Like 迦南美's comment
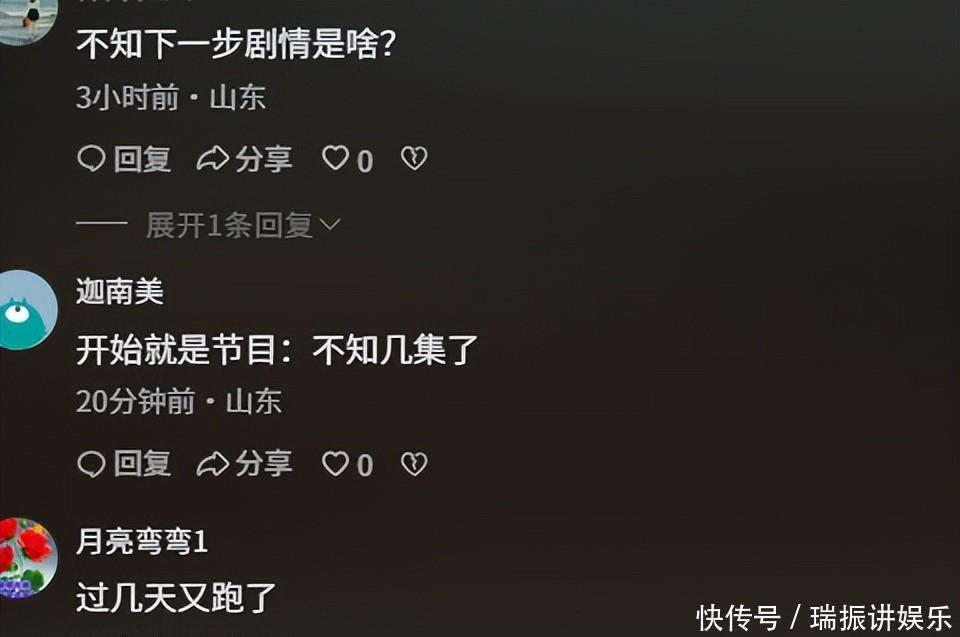The height and width of the screenshot is (637, 960). [x=336, y=464]
